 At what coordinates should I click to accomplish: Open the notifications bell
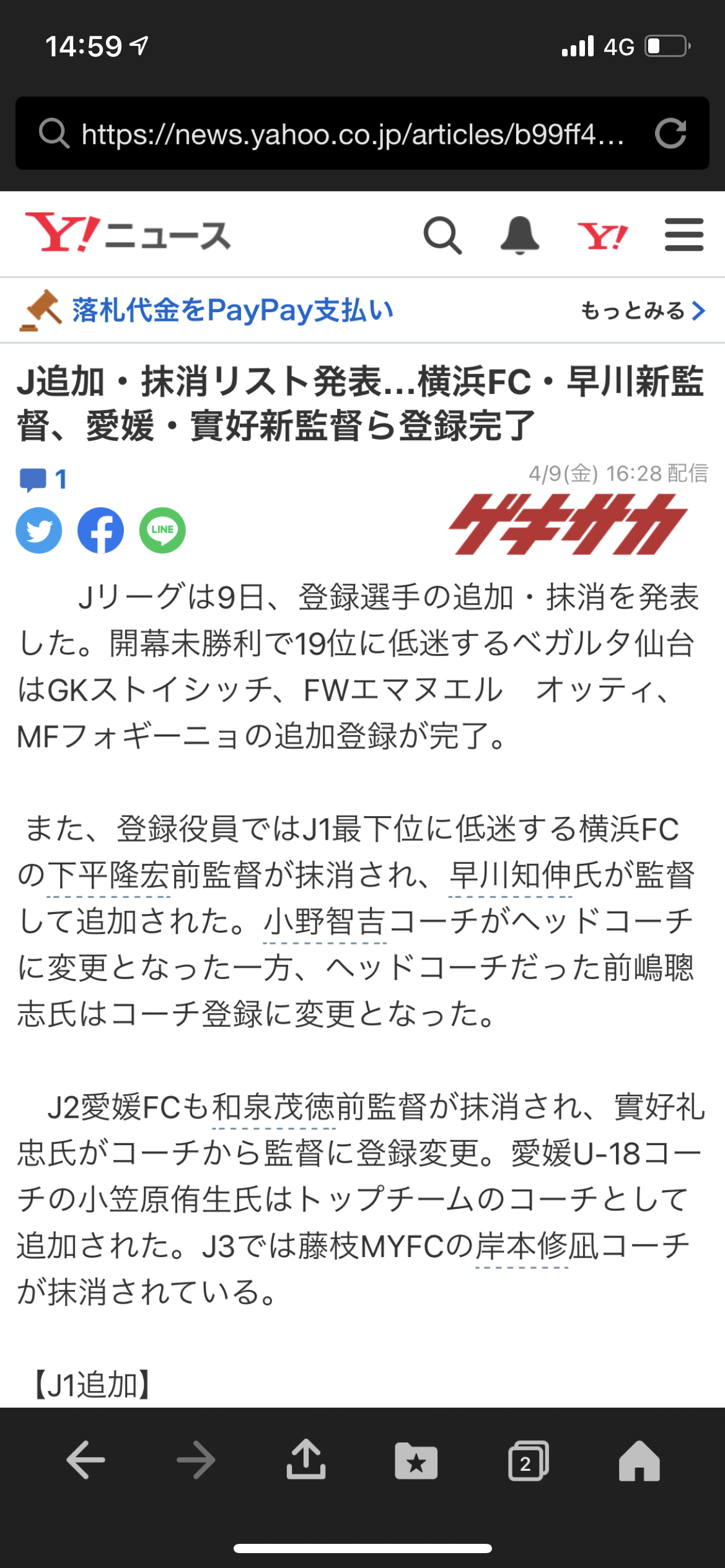point(519,235)
